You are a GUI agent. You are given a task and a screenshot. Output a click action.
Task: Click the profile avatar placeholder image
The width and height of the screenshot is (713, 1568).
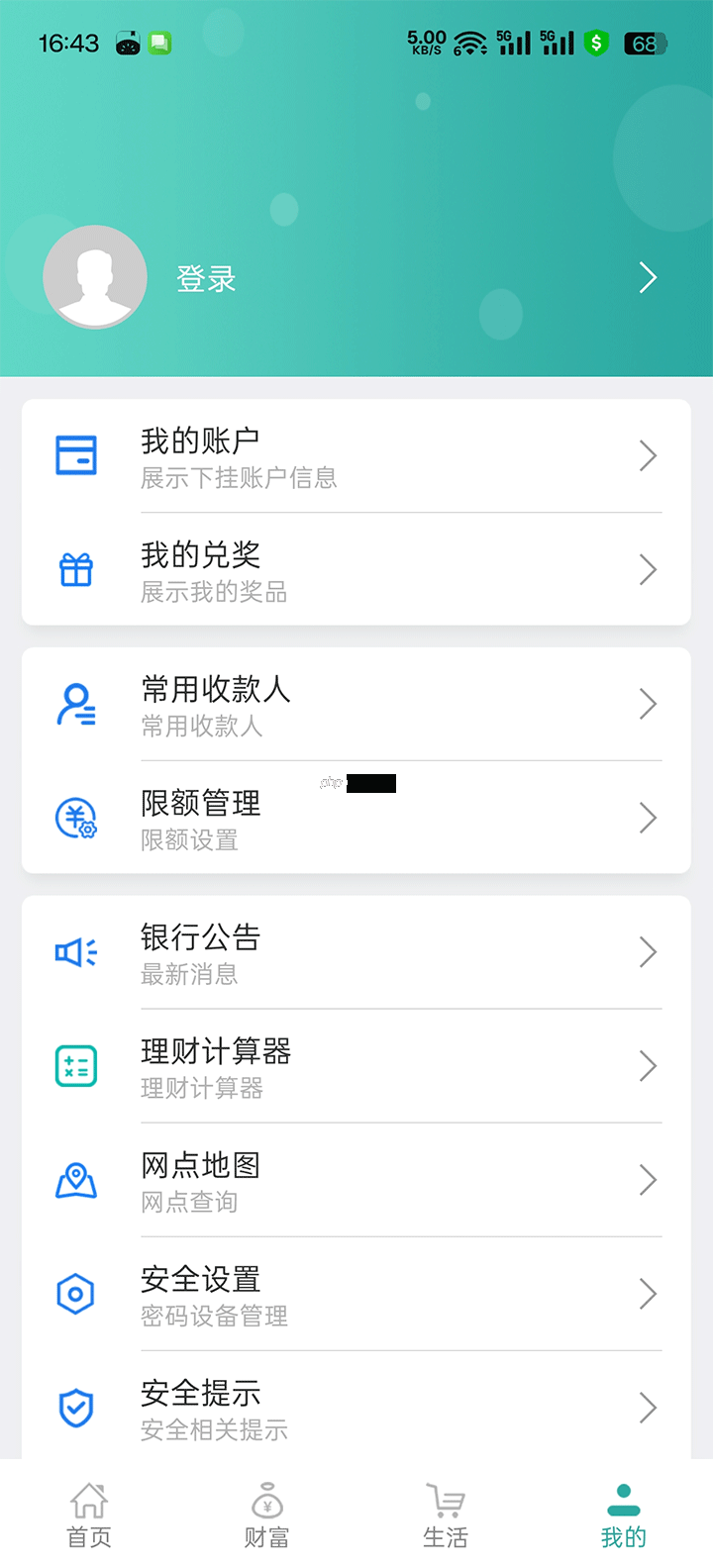pos(95,277)
